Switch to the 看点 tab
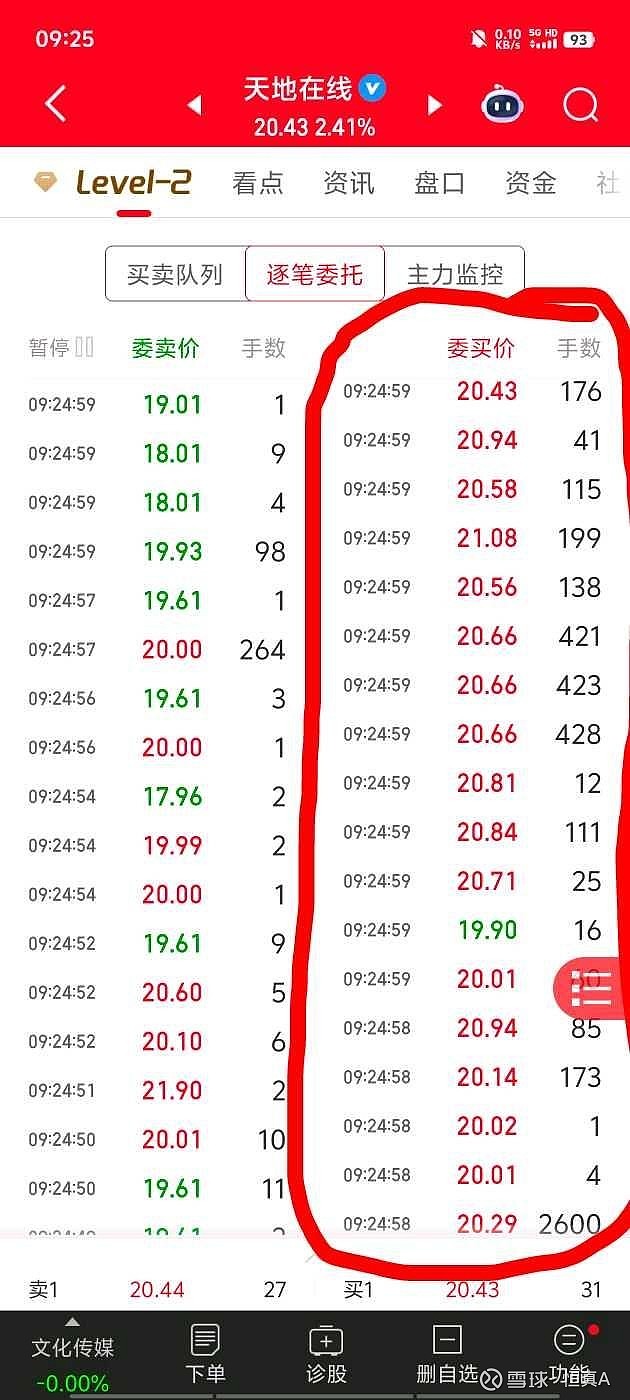This screenshot has width=630, height=1400. [258, 183]
